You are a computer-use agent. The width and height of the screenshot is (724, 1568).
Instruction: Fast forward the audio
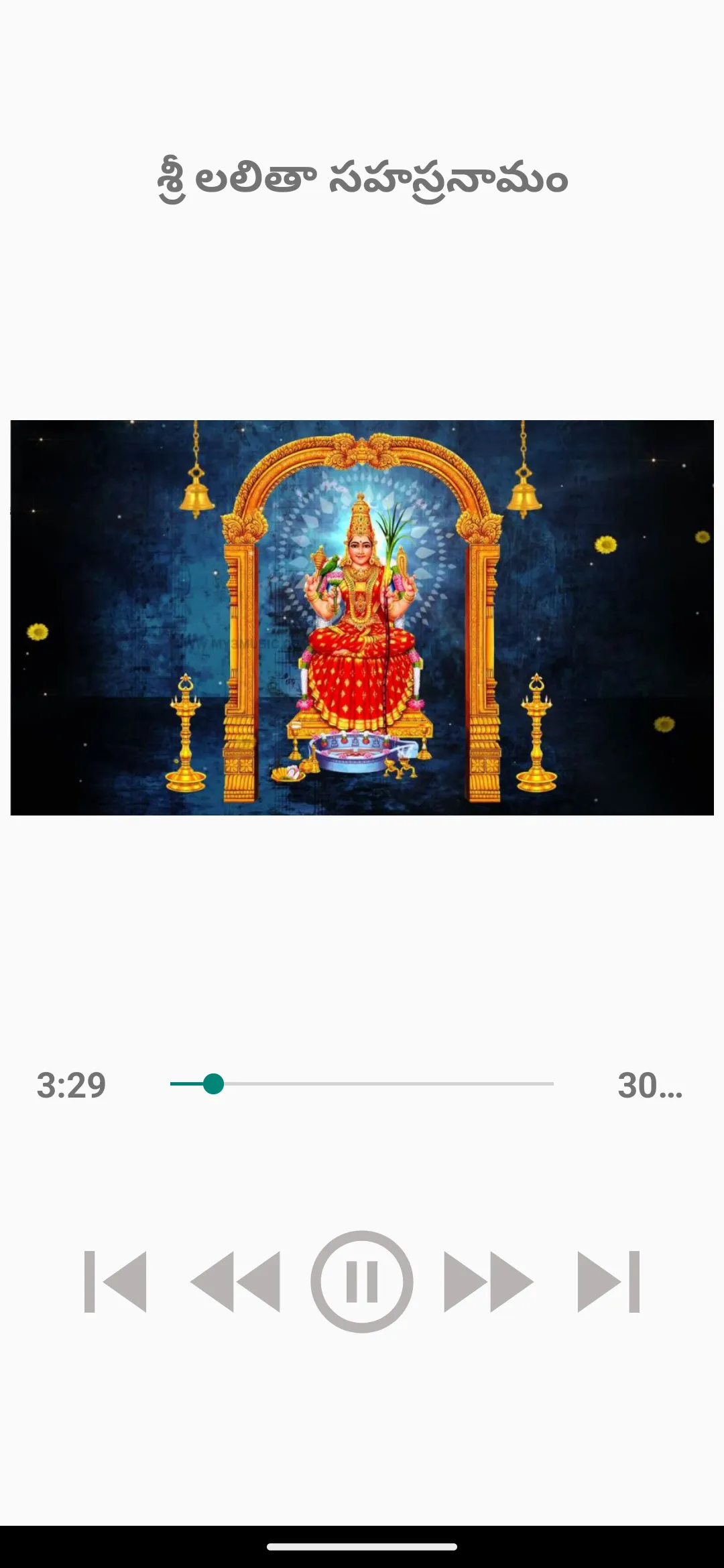pos(489,1281)
